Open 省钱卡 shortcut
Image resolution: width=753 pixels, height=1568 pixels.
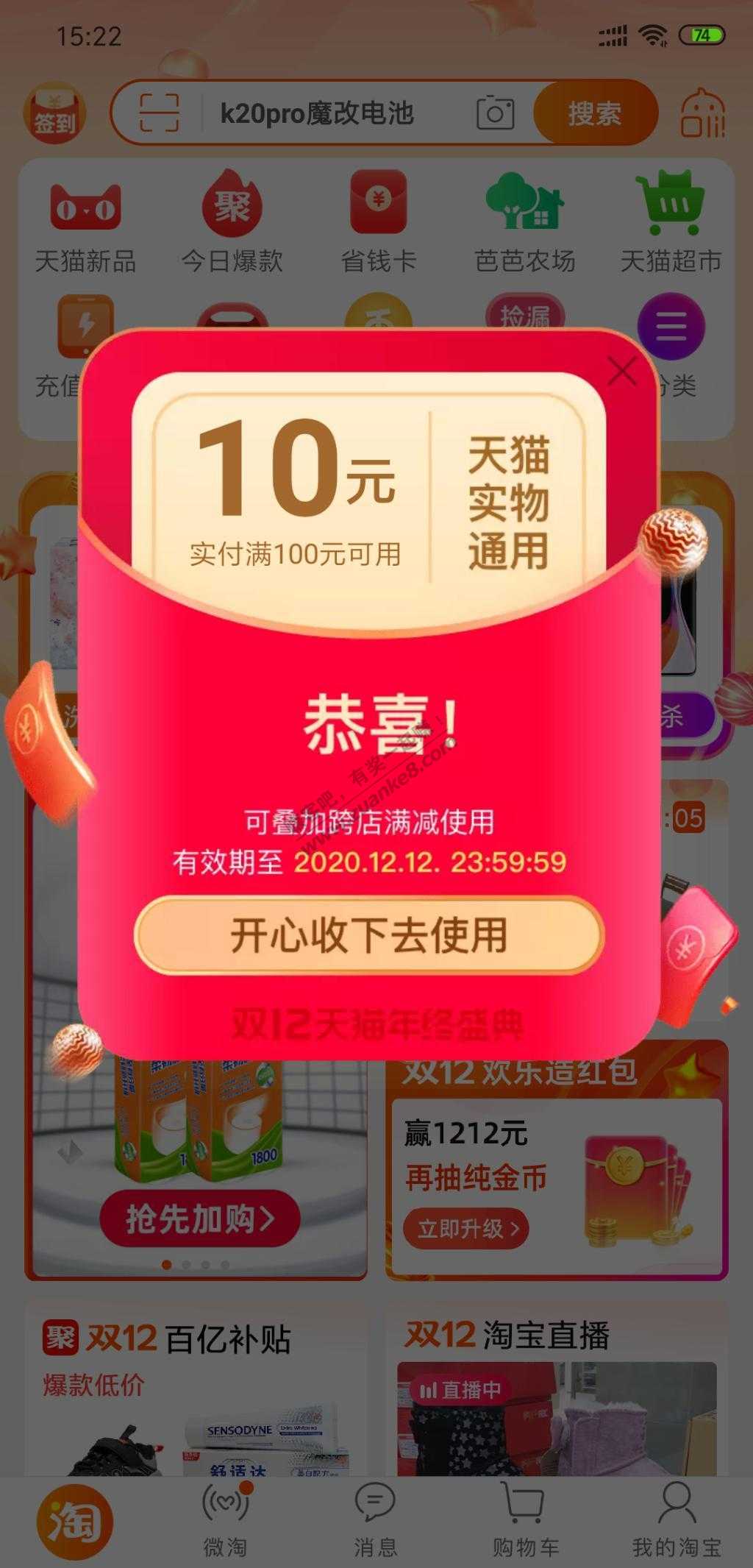[x=379, y=222]
